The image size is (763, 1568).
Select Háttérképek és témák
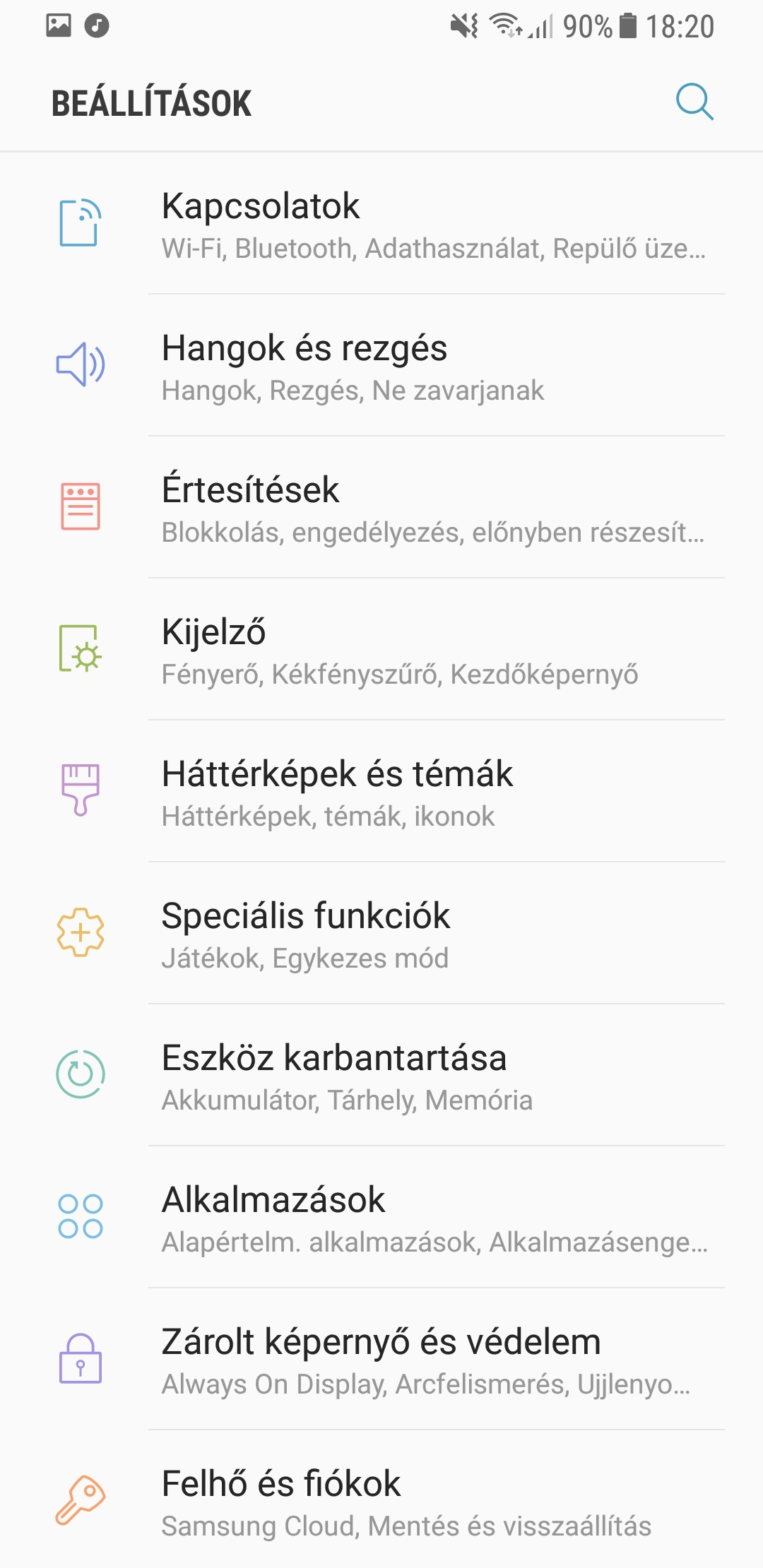[381, 792]
